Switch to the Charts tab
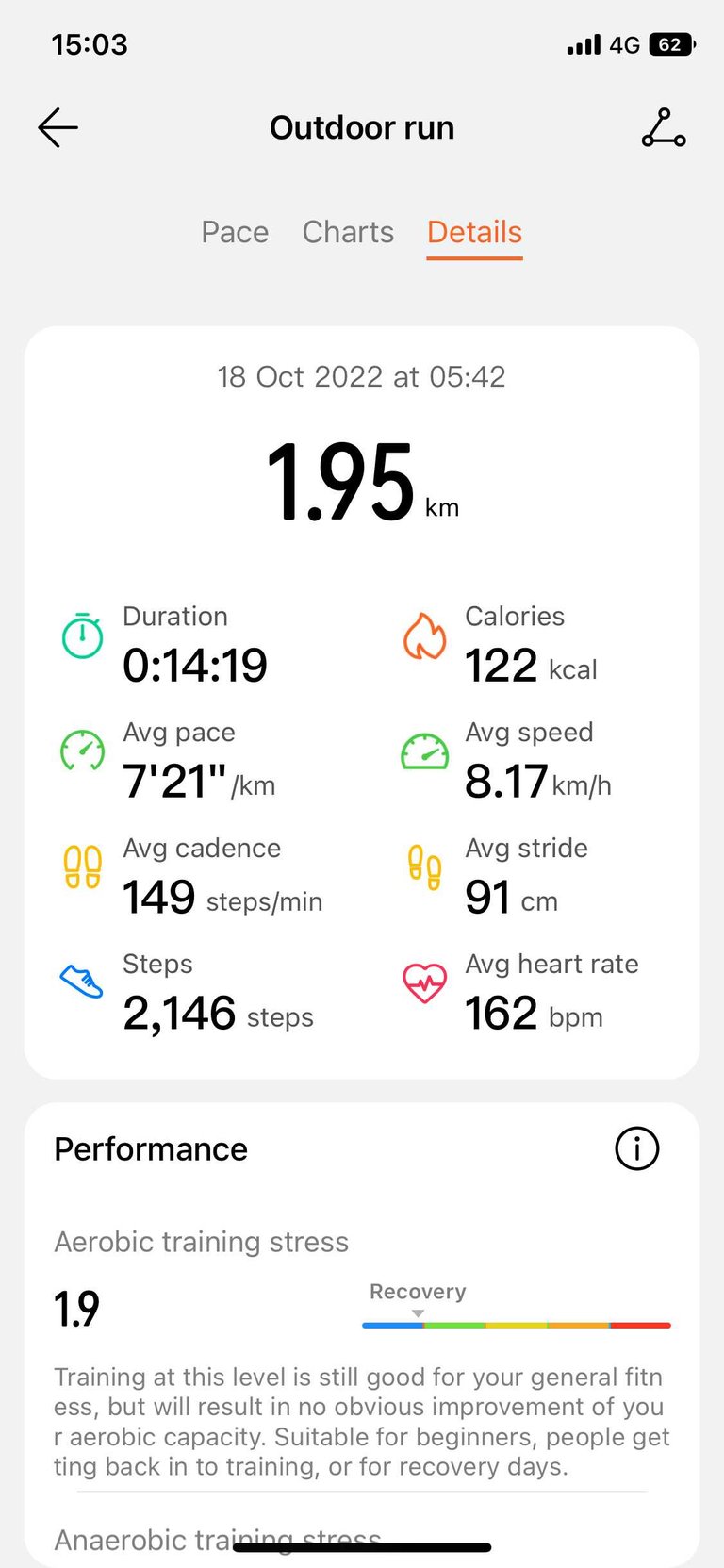724x1568 pixels. click(348, 232)
